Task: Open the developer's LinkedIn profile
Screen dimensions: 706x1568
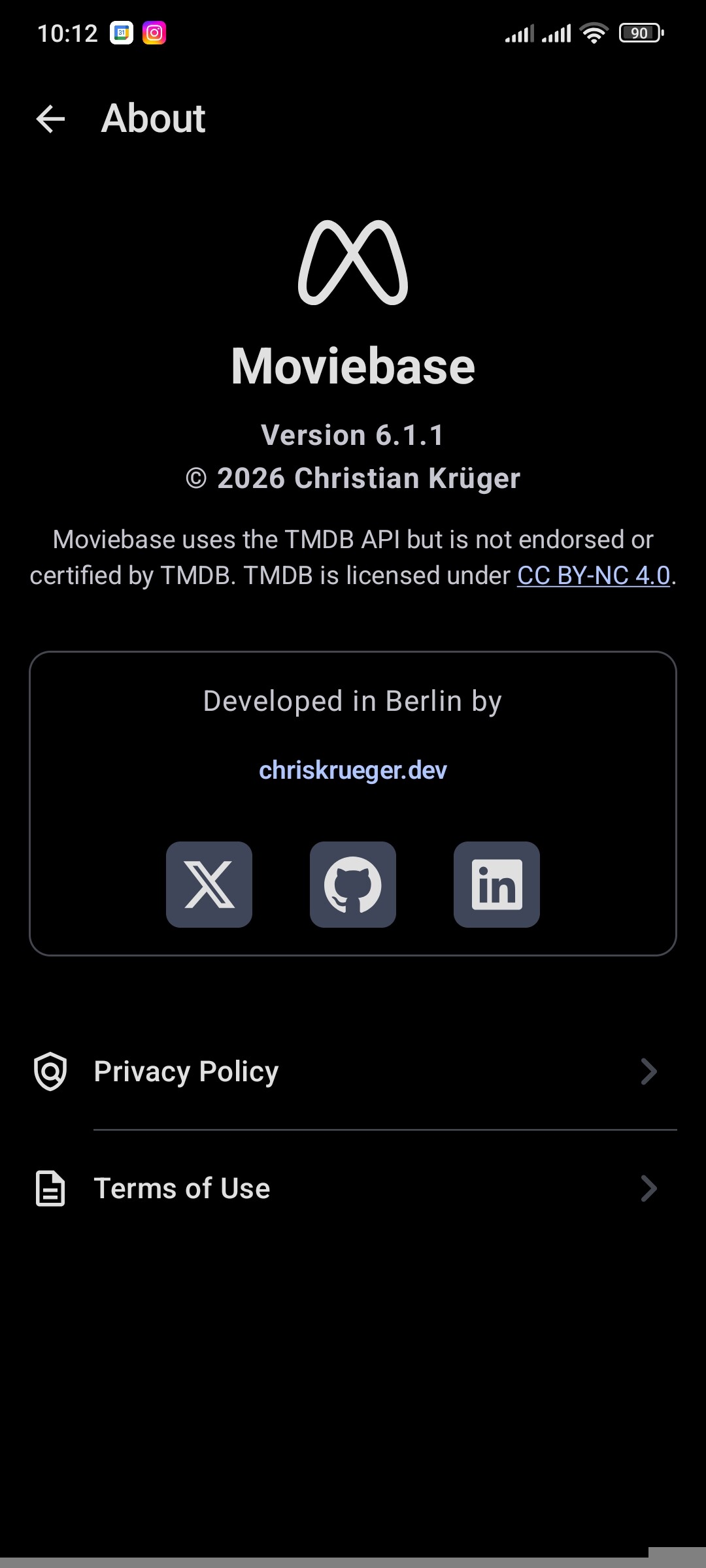Action: (x=497, y=885)
